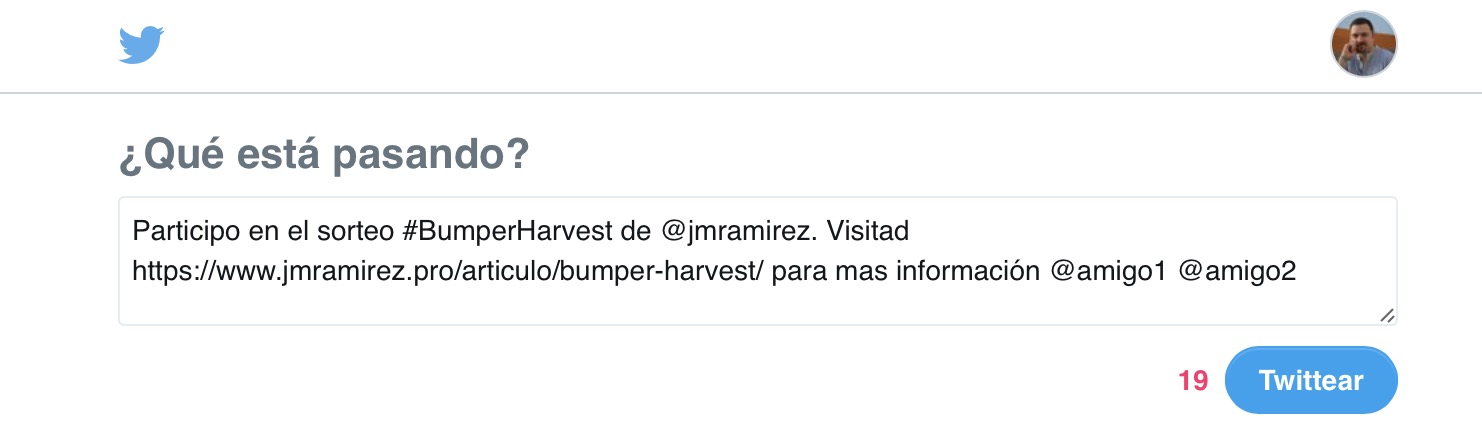Tap the Twittear button

coord(1310,380)
